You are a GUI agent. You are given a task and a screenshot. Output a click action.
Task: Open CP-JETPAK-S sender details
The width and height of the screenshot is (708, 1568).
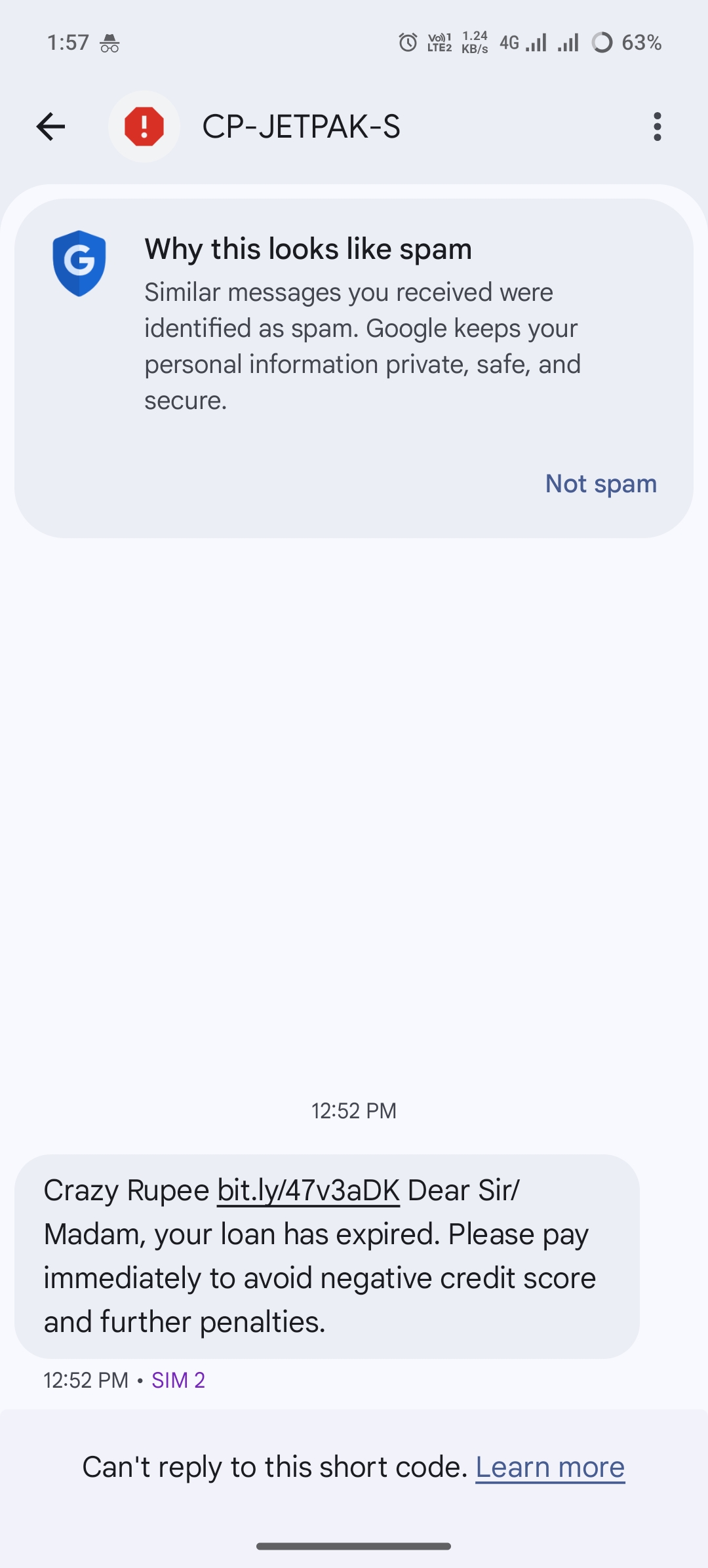(301, 127)
